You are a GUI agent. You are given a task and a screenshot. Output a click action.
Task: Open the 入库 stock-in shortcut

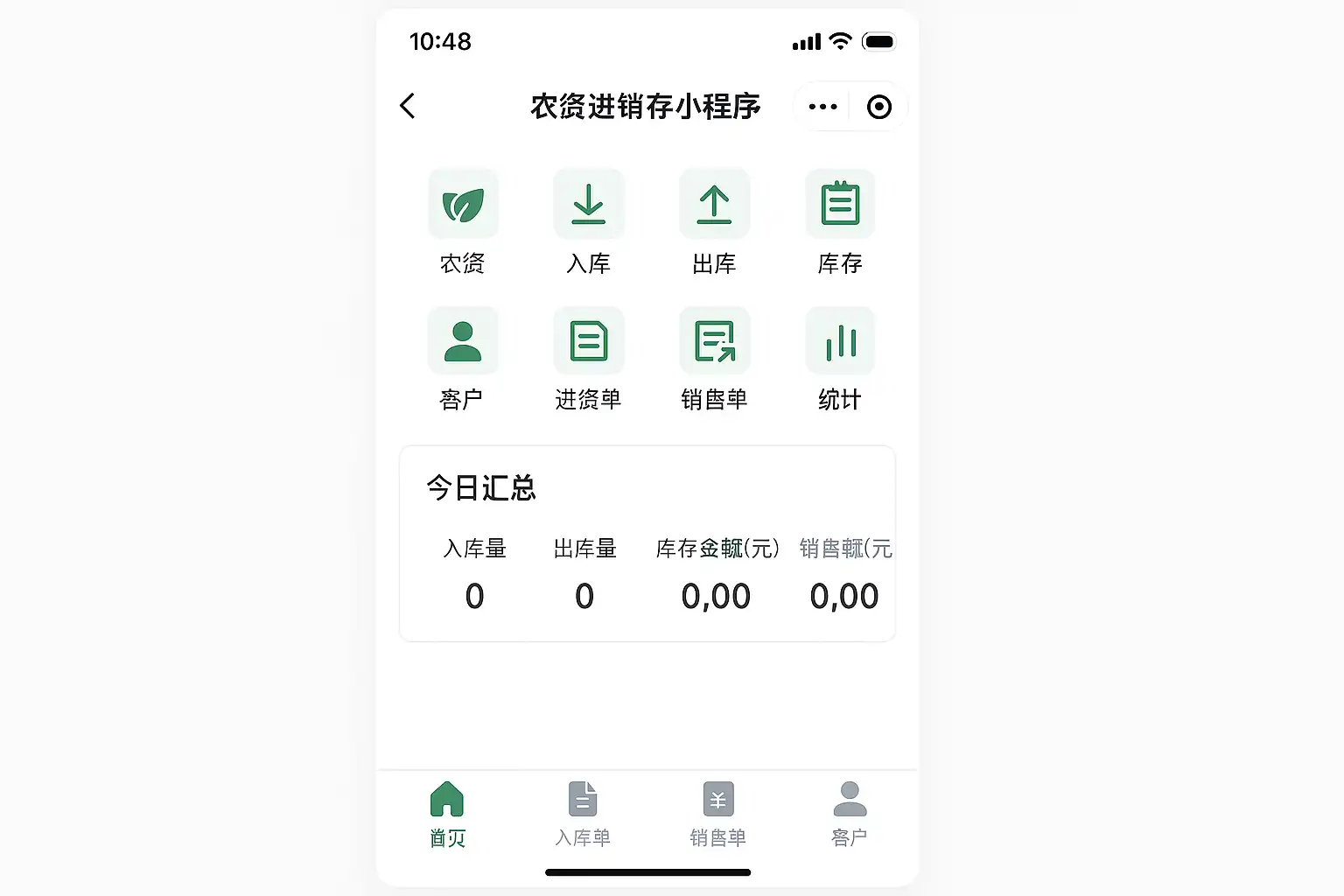589,205
